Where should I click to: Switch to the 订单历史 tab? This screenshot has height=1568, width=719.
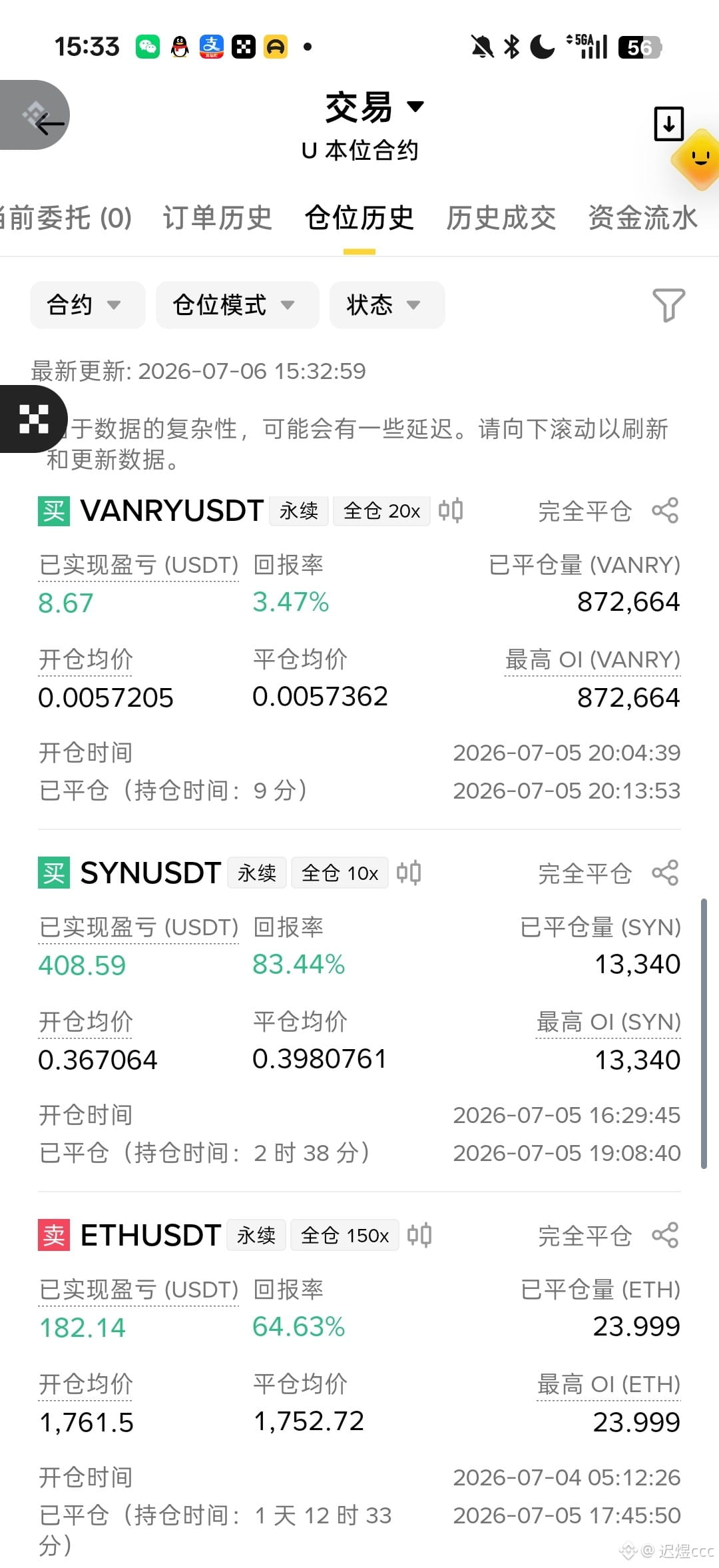pyautogui.click(x=218, y=218)
